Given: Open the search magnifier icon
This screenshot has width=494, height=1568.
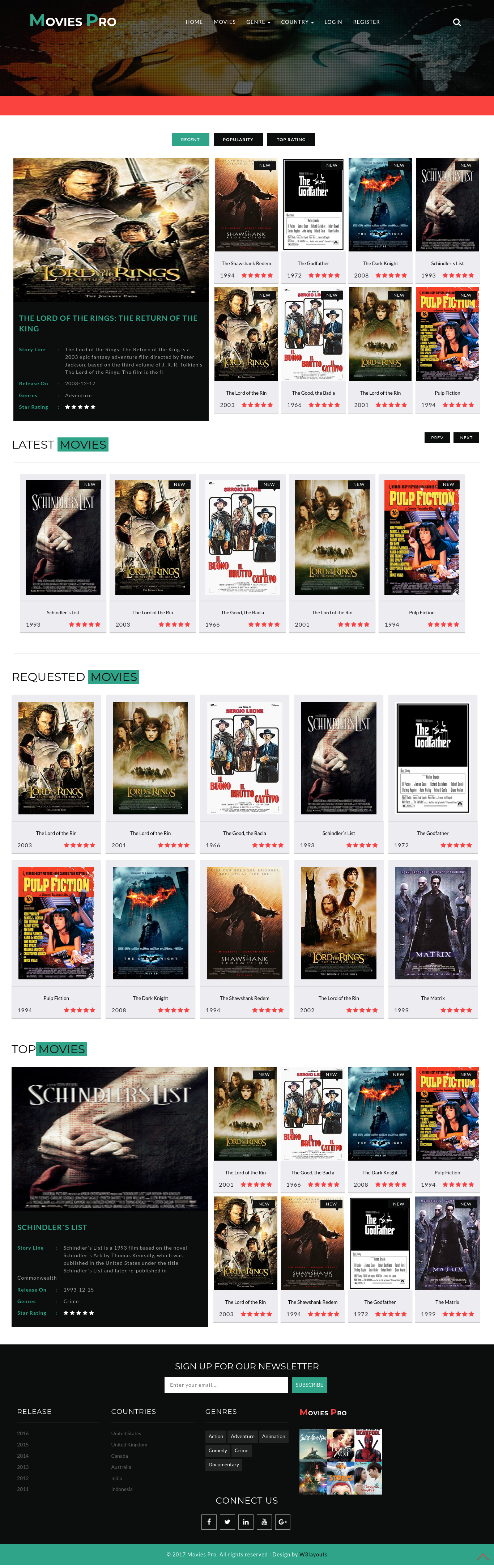Looking at the screenshot, I should (457, 22).
